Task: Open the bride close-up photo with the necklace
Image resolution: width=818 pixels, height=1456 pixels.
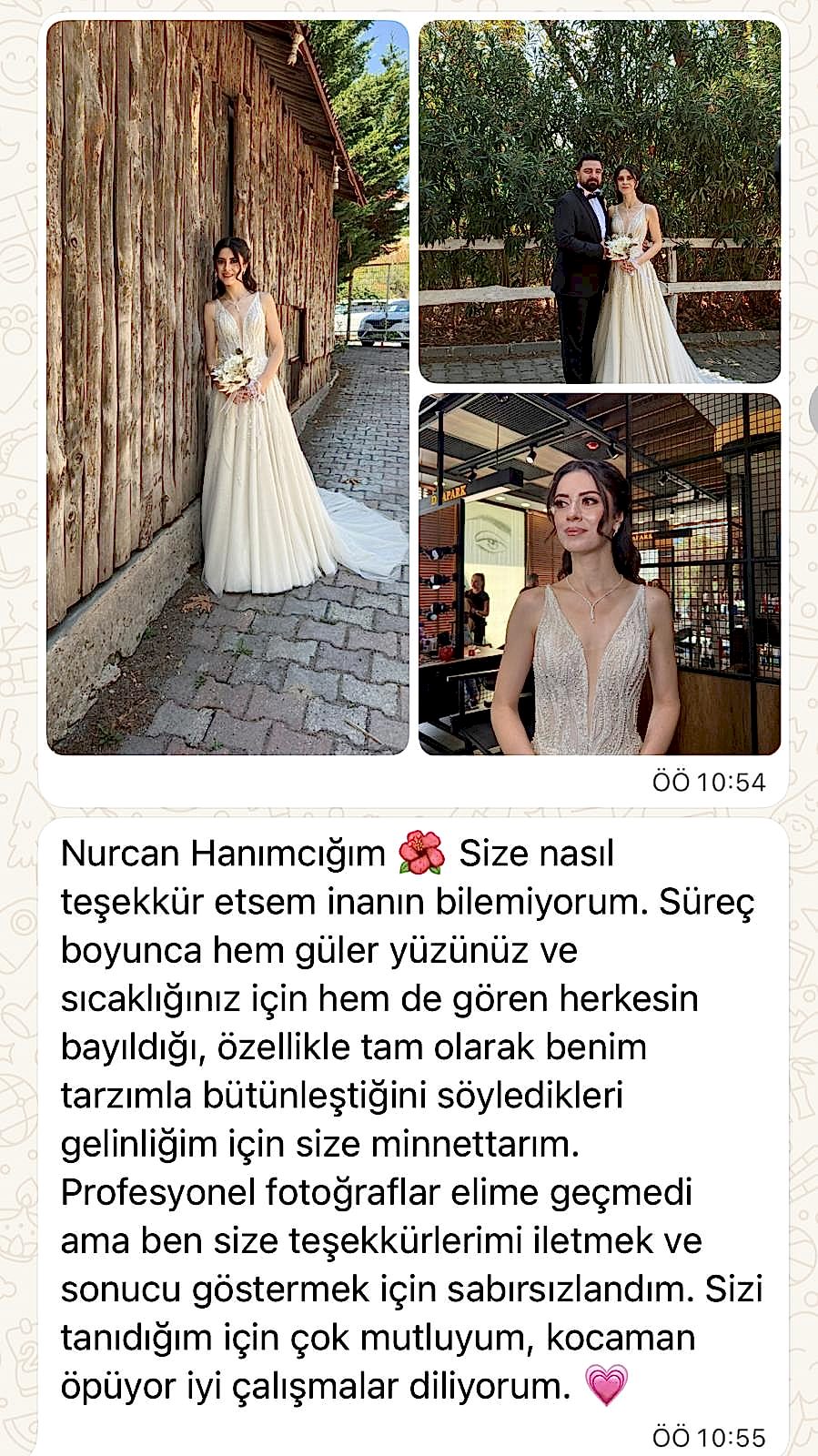Action: [600, 574]
